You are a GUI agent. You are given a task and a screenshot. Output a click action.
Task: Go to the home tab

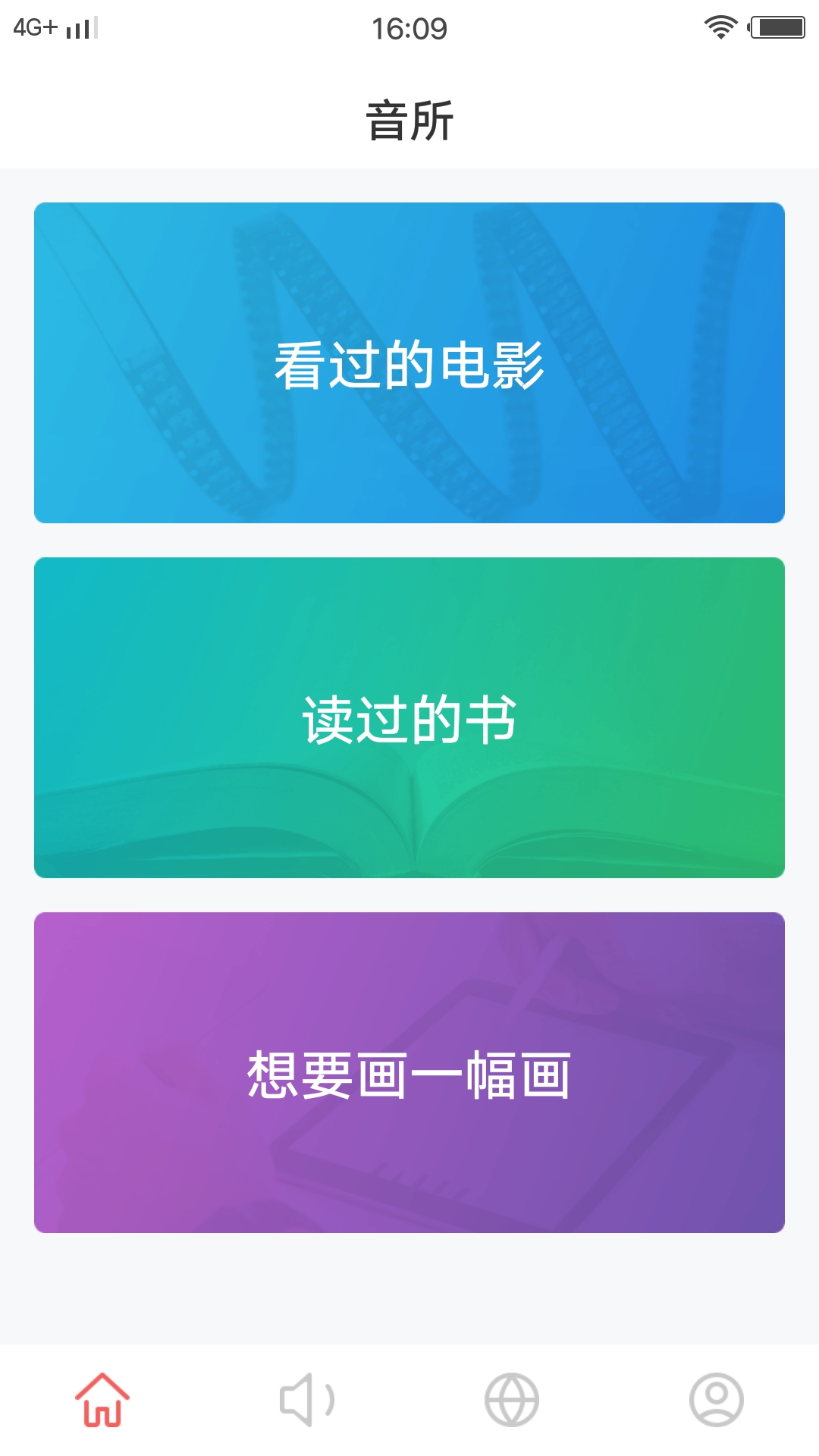[x=102, y=1399]
